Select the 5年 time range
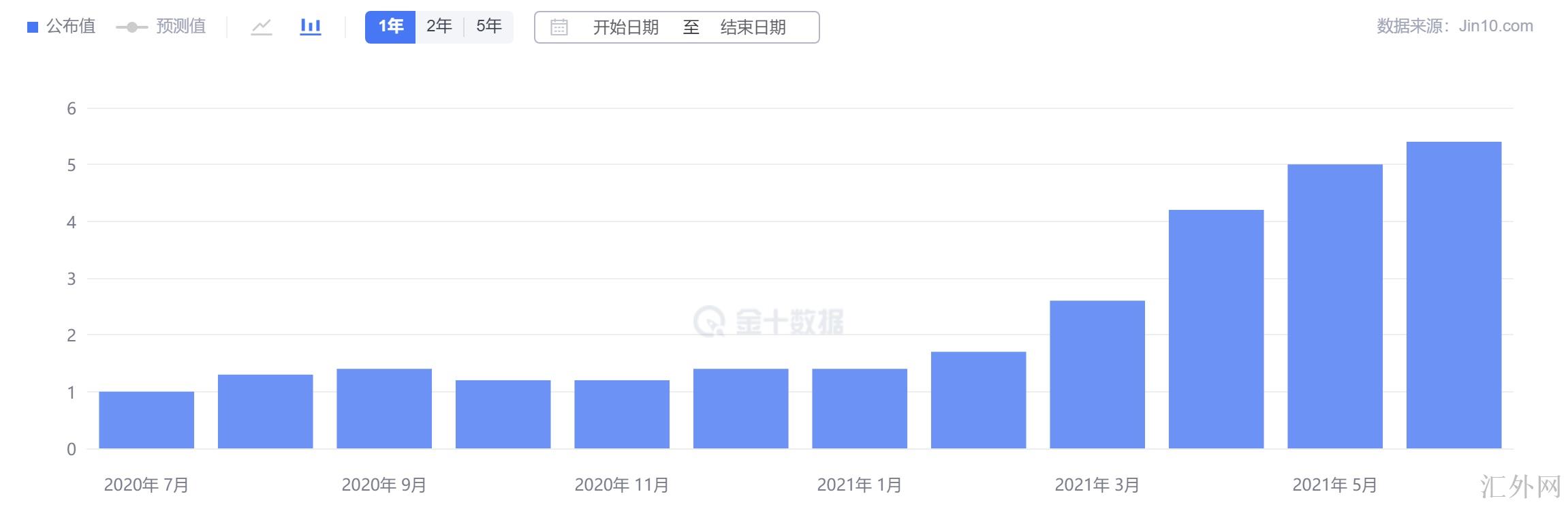1568x507 pixels. [x=489, y=27]
